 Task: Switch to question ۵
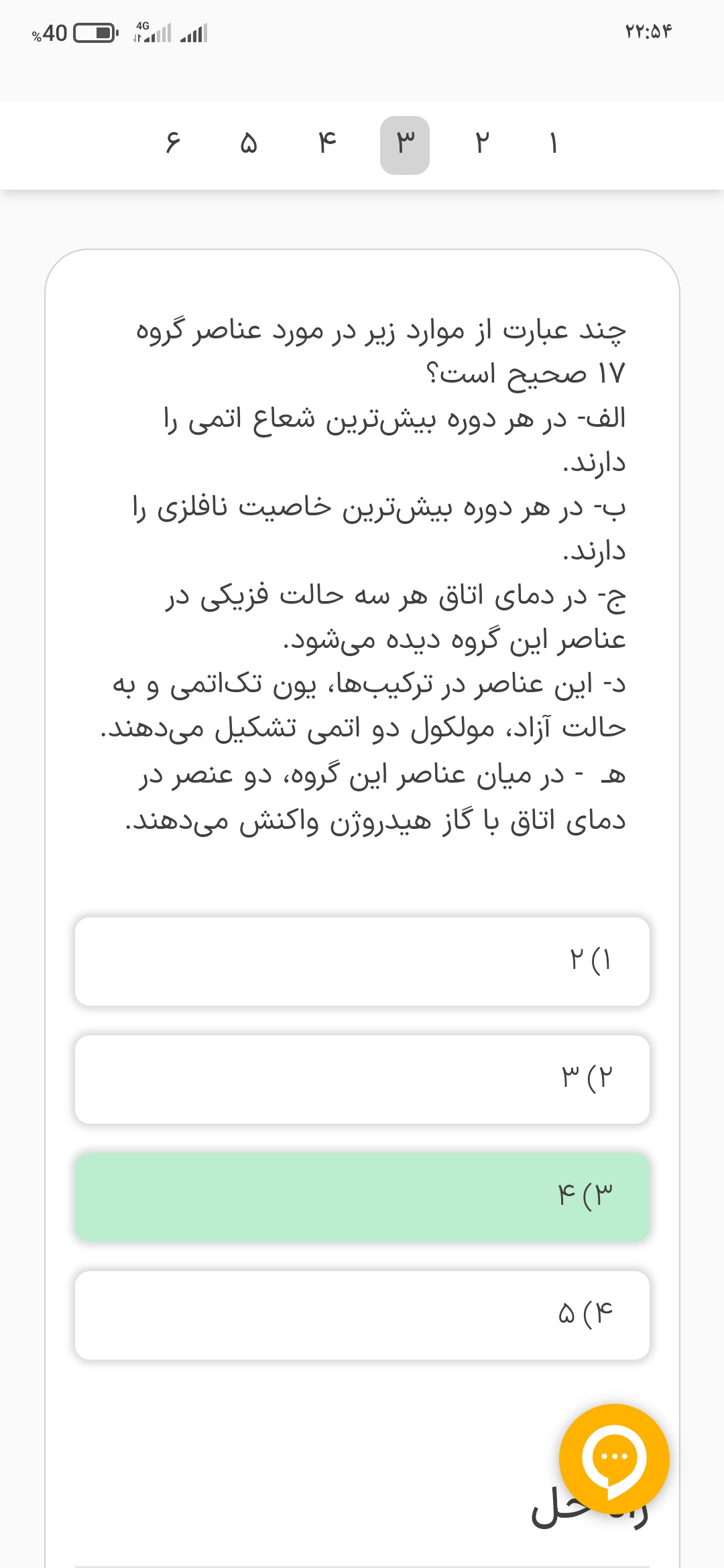pyautogui.click(x=249, y=144)
